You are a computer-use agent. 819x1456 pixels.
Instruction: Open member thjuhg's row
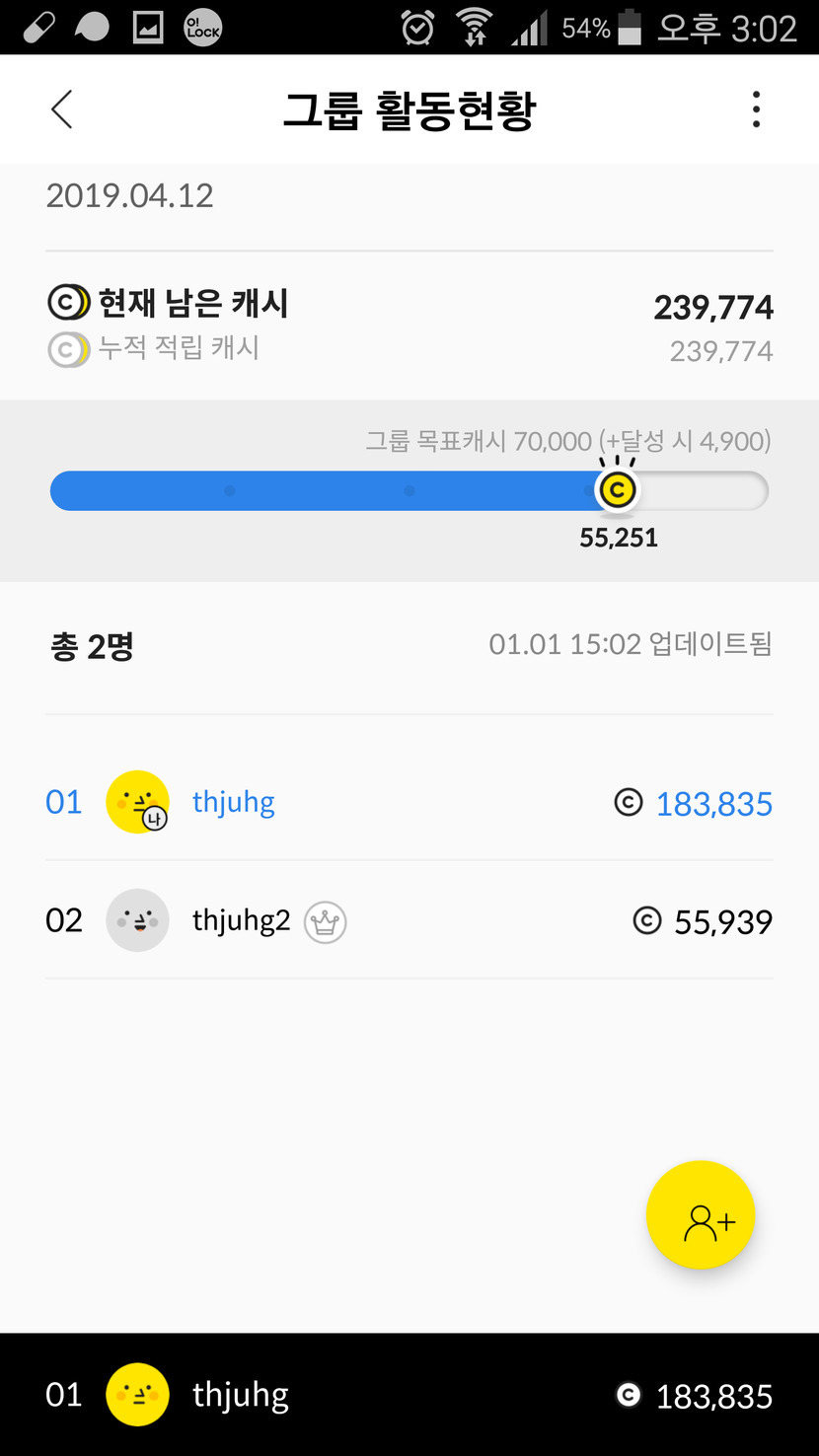click(409, 802)
